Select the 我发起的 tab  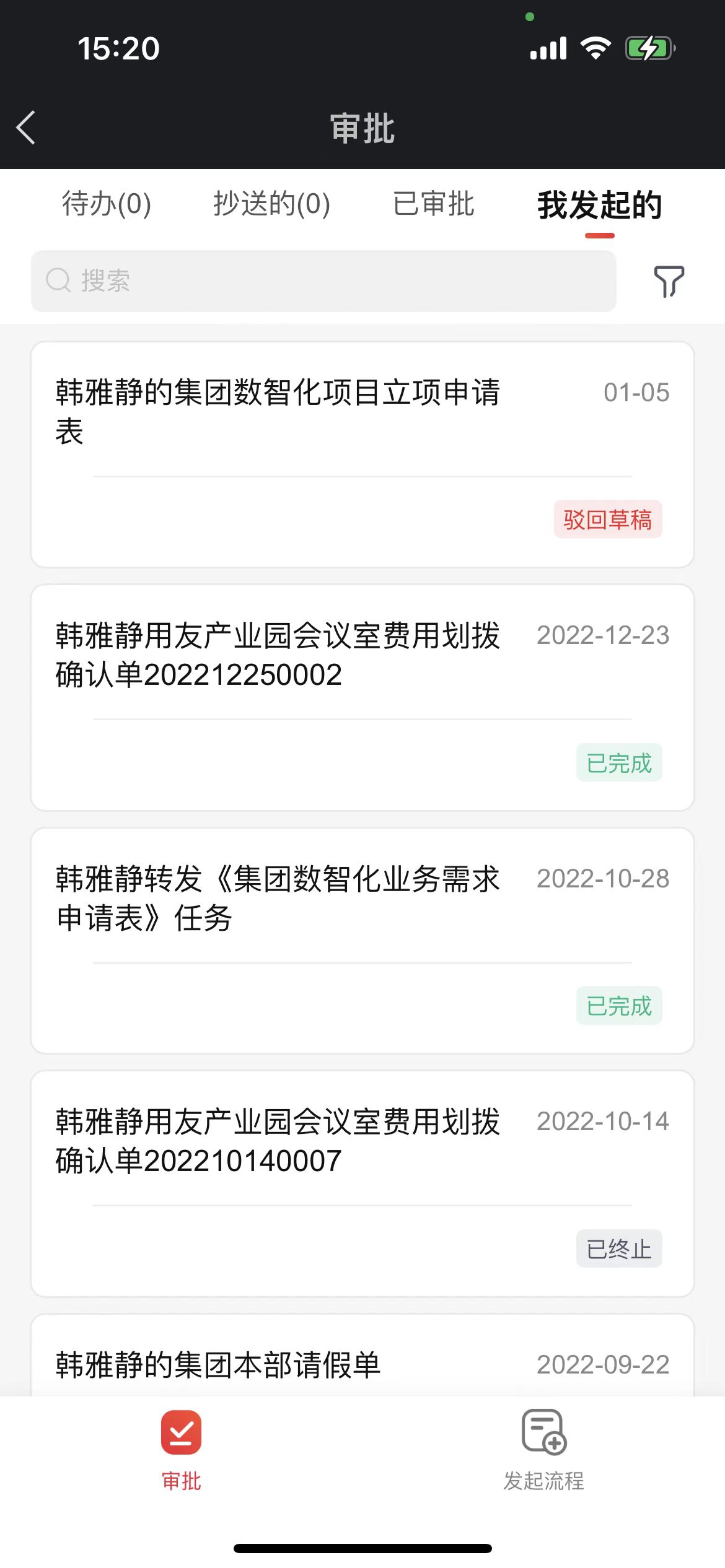pos(599,206)
